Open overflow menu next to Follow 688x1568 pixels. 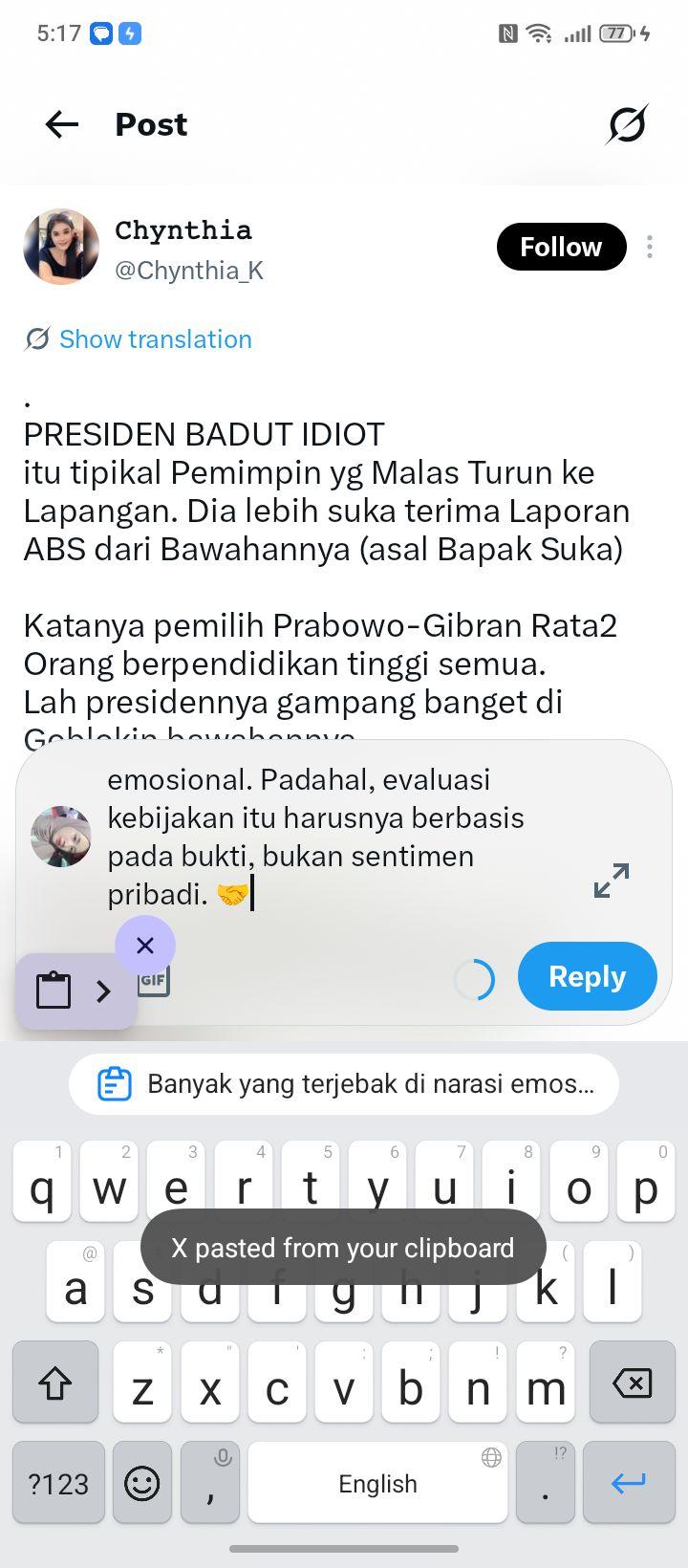point(650,247)
